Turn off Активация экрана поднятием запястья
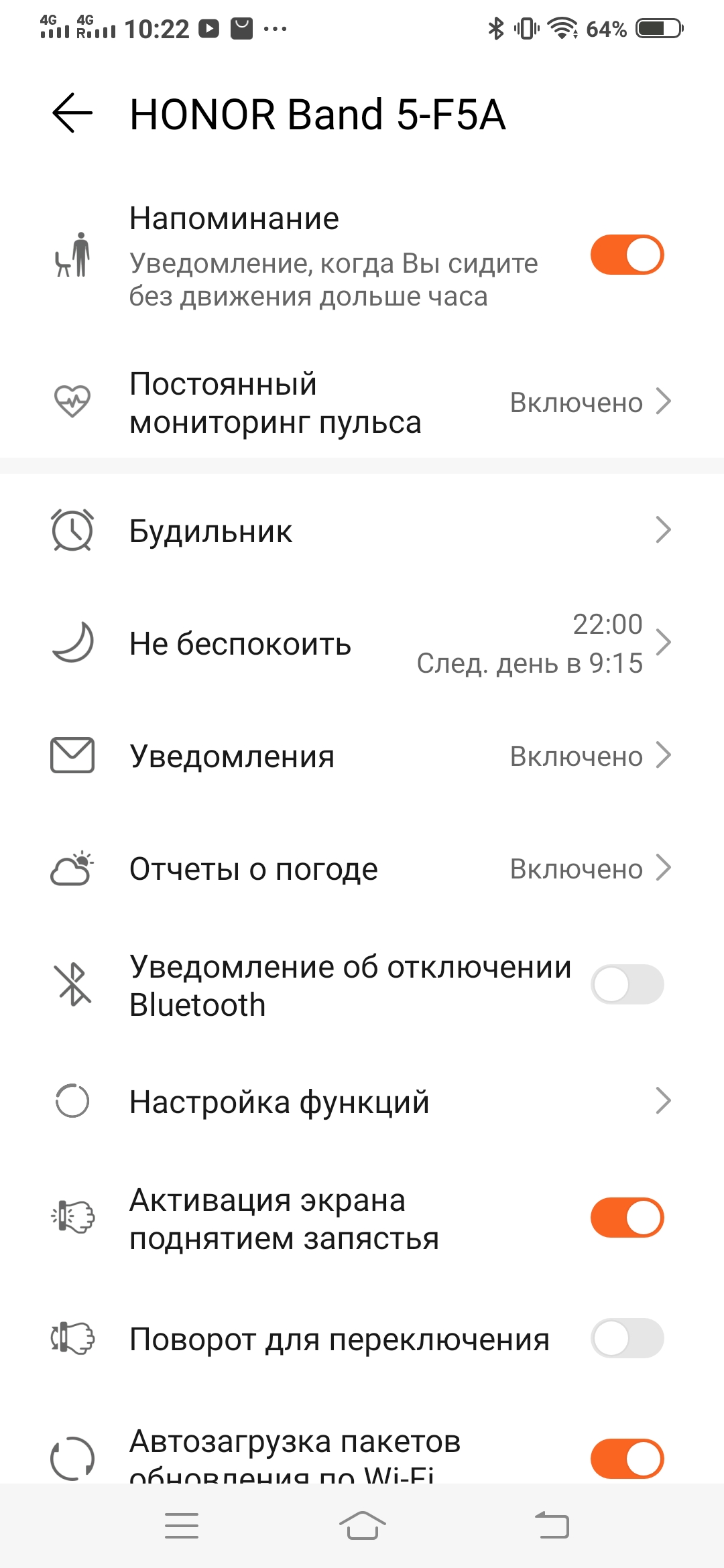The width and height of the screenshot is (724, 1568). pyautogui.click(x=627, y=1218)
